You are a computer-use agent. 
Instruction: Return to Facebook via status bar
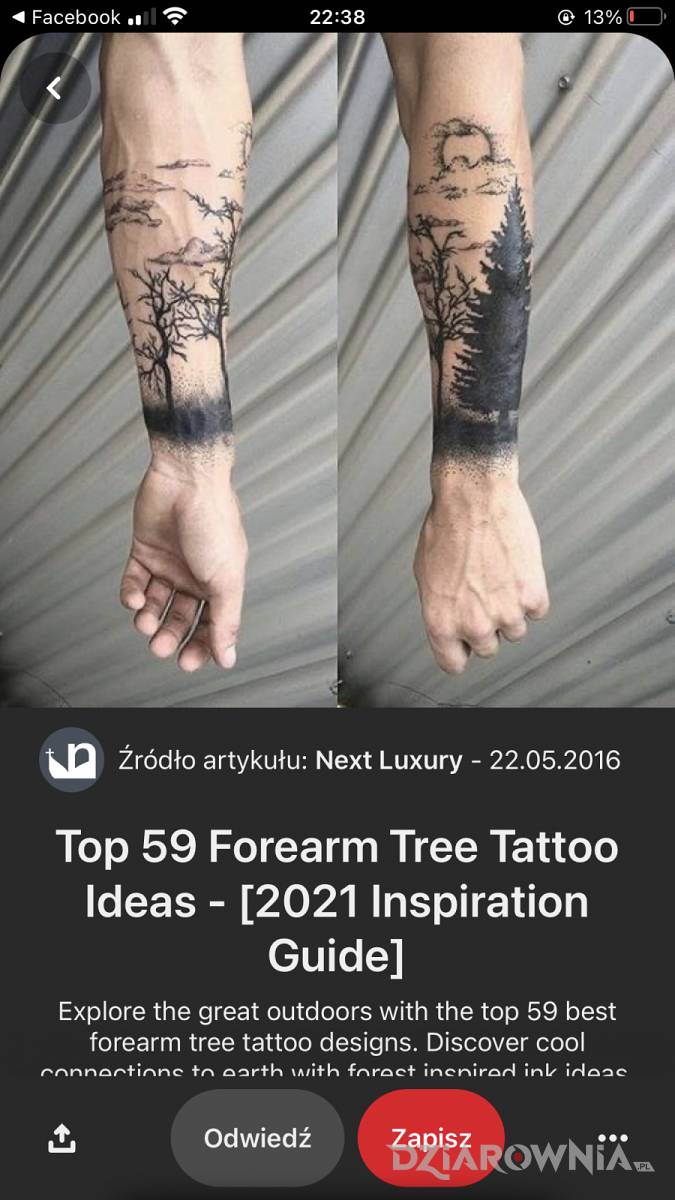coord(65,17)
